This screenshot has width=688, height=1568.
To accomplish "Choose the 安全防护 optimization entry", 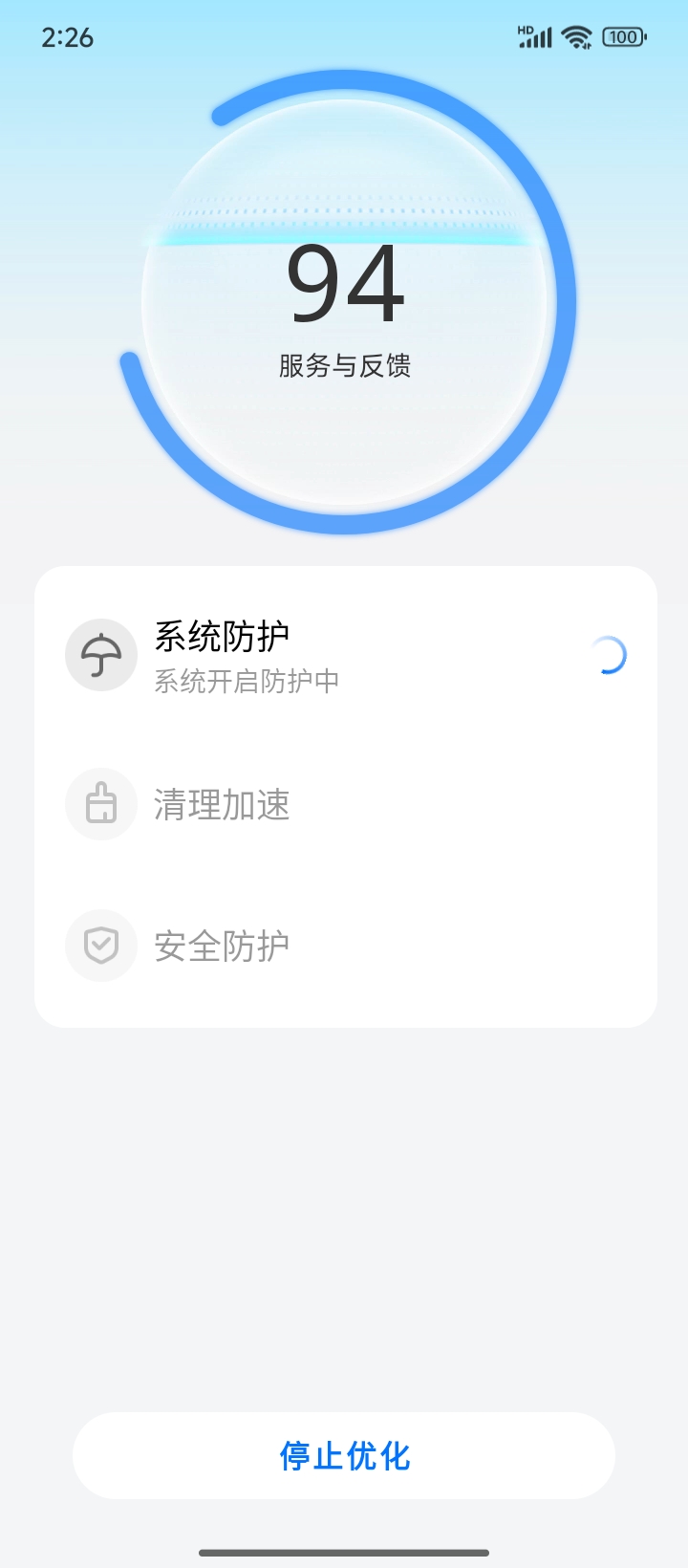I will coord(344,945).
